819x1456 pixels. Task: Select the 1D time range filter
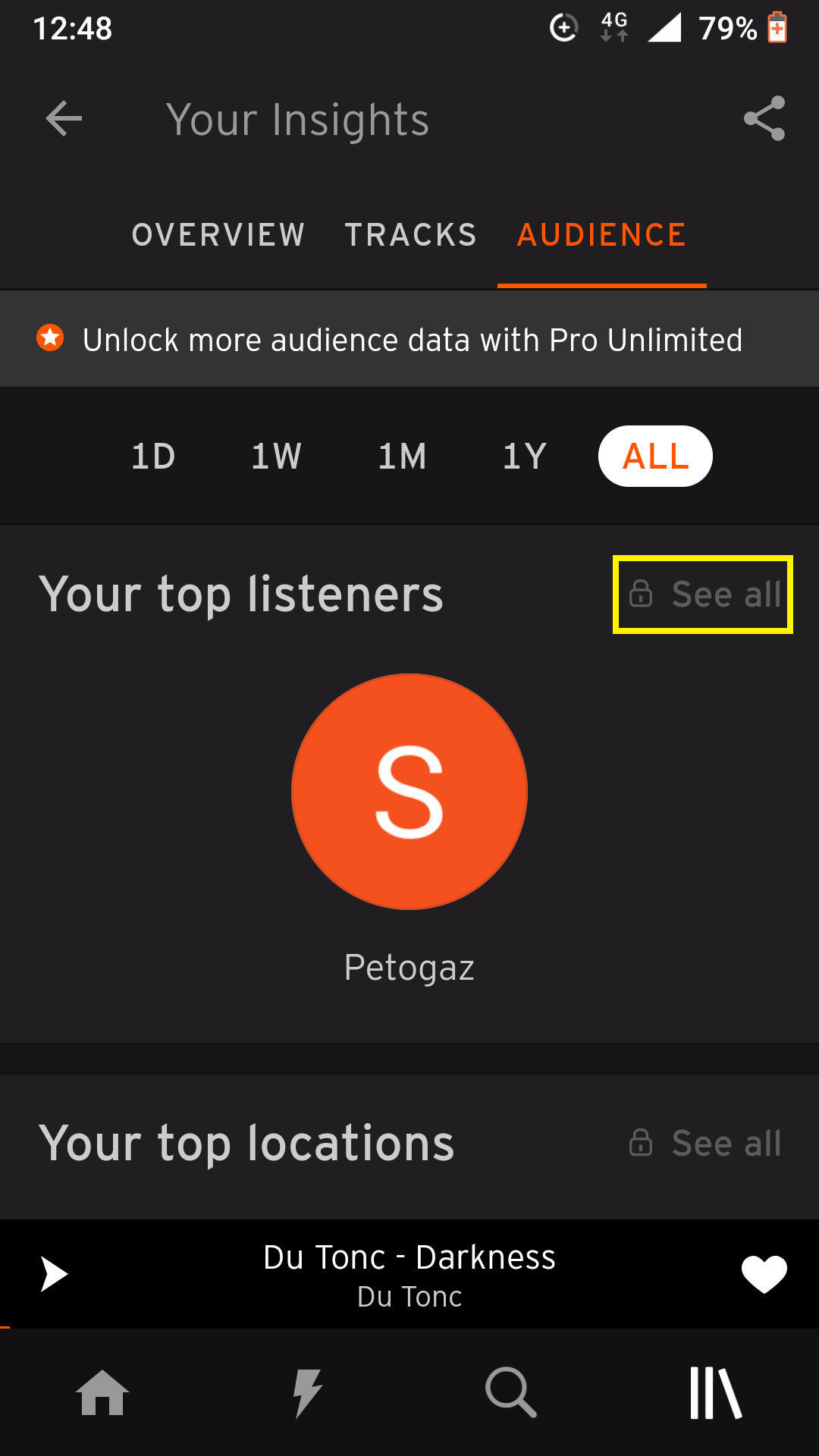coord(152,456)
